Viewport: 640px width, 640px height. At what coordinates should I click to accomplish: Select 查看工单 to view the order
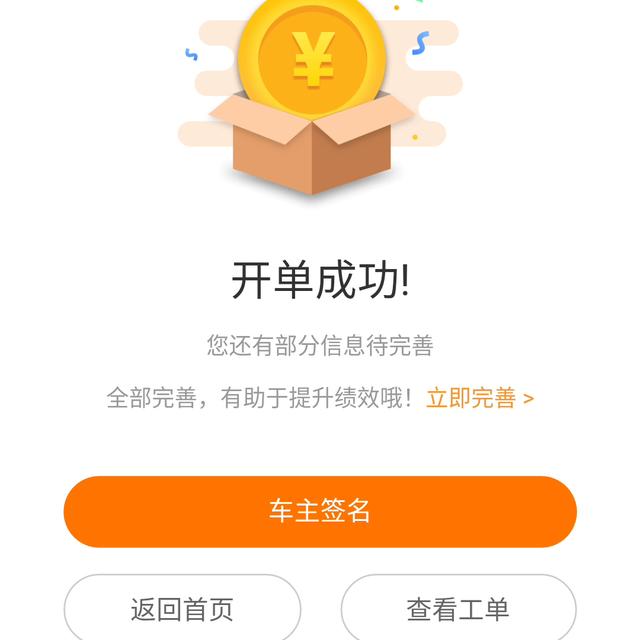point(458,608)
